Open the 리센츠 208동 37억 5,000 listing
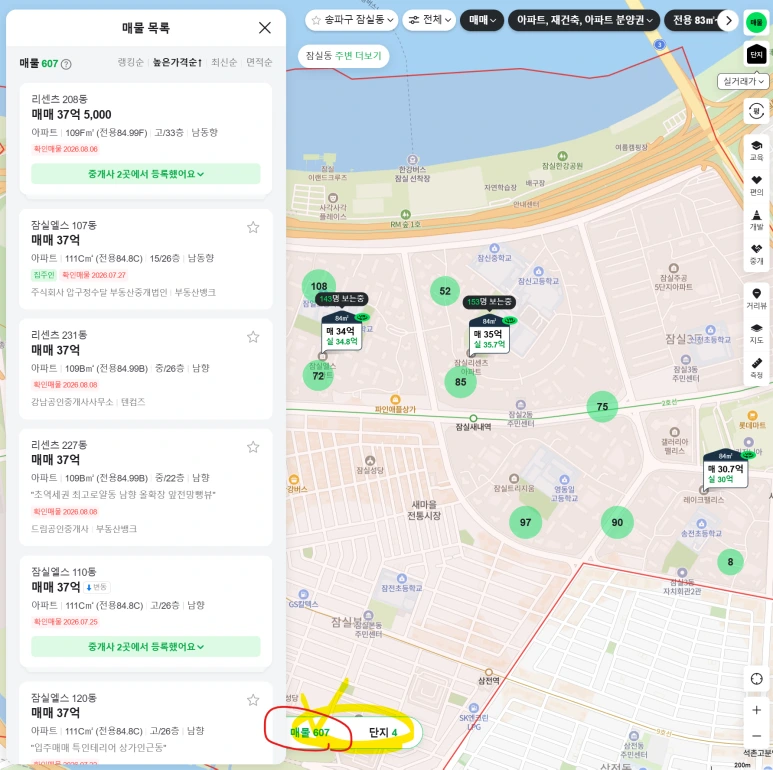Image resolution: width=773 pixels, height=770 pixels. coord(145,123)
